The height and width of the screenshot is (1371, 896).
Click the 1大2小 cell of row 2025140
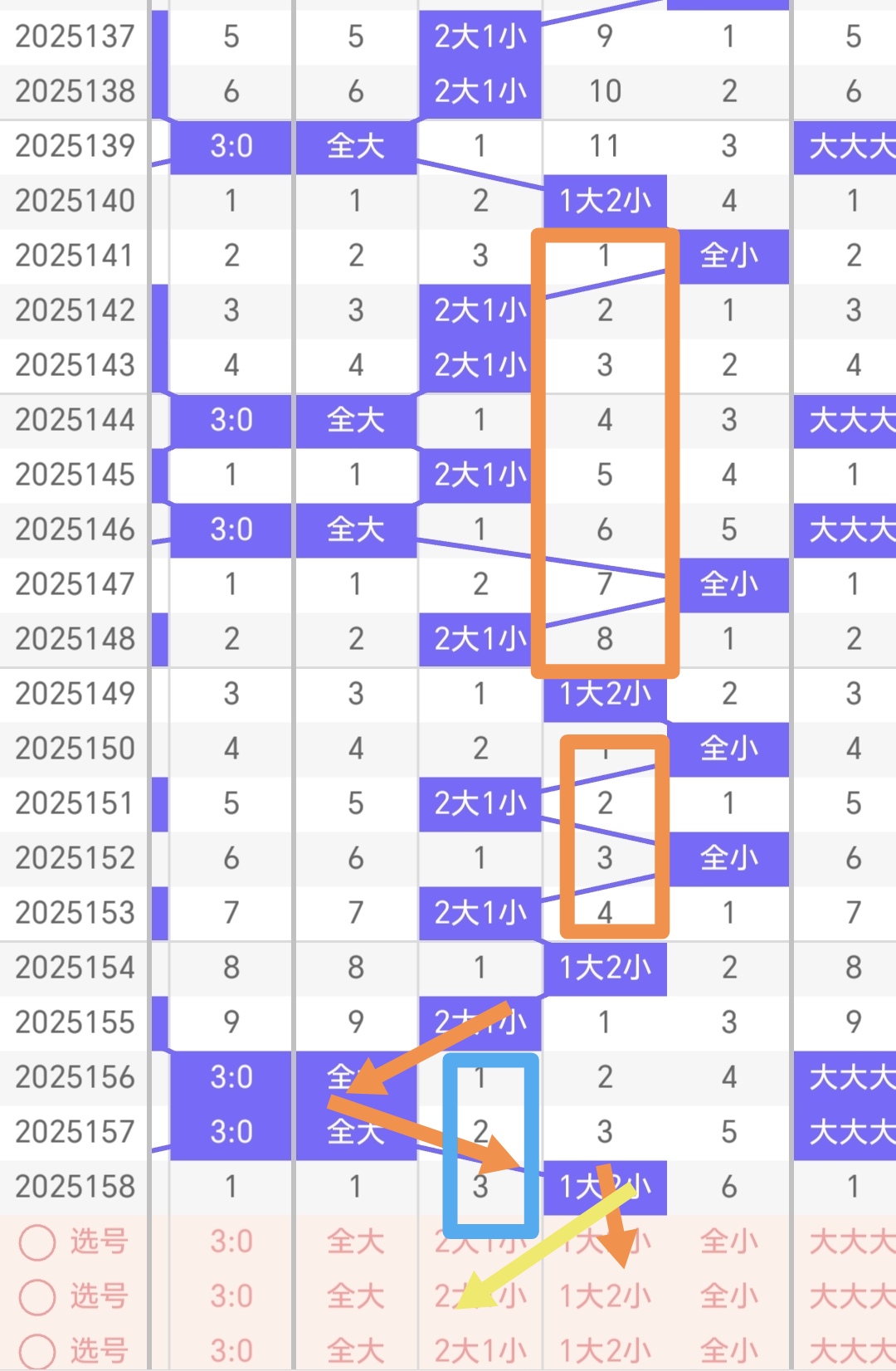tap(604, 201)
